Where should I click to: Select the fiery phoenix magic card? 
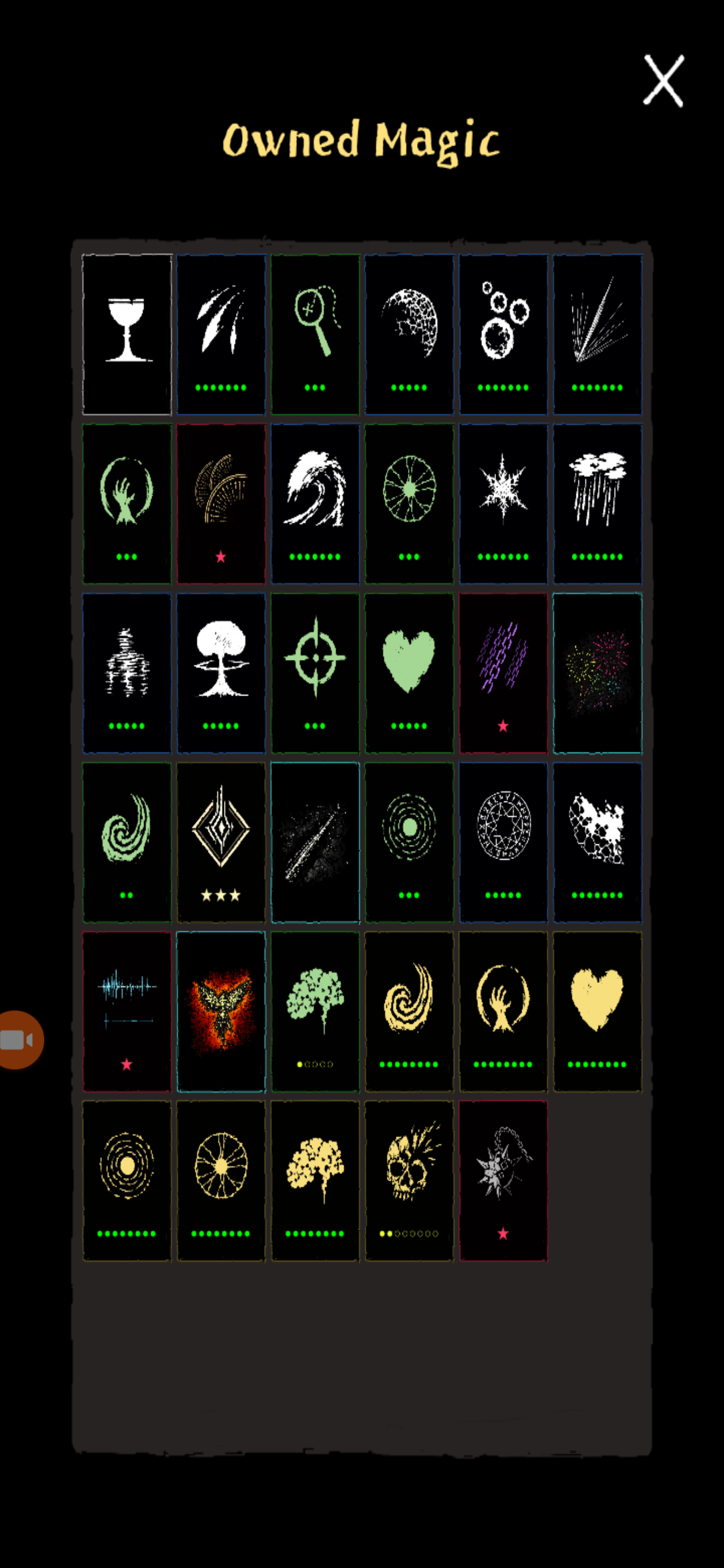click(221, 1011)
